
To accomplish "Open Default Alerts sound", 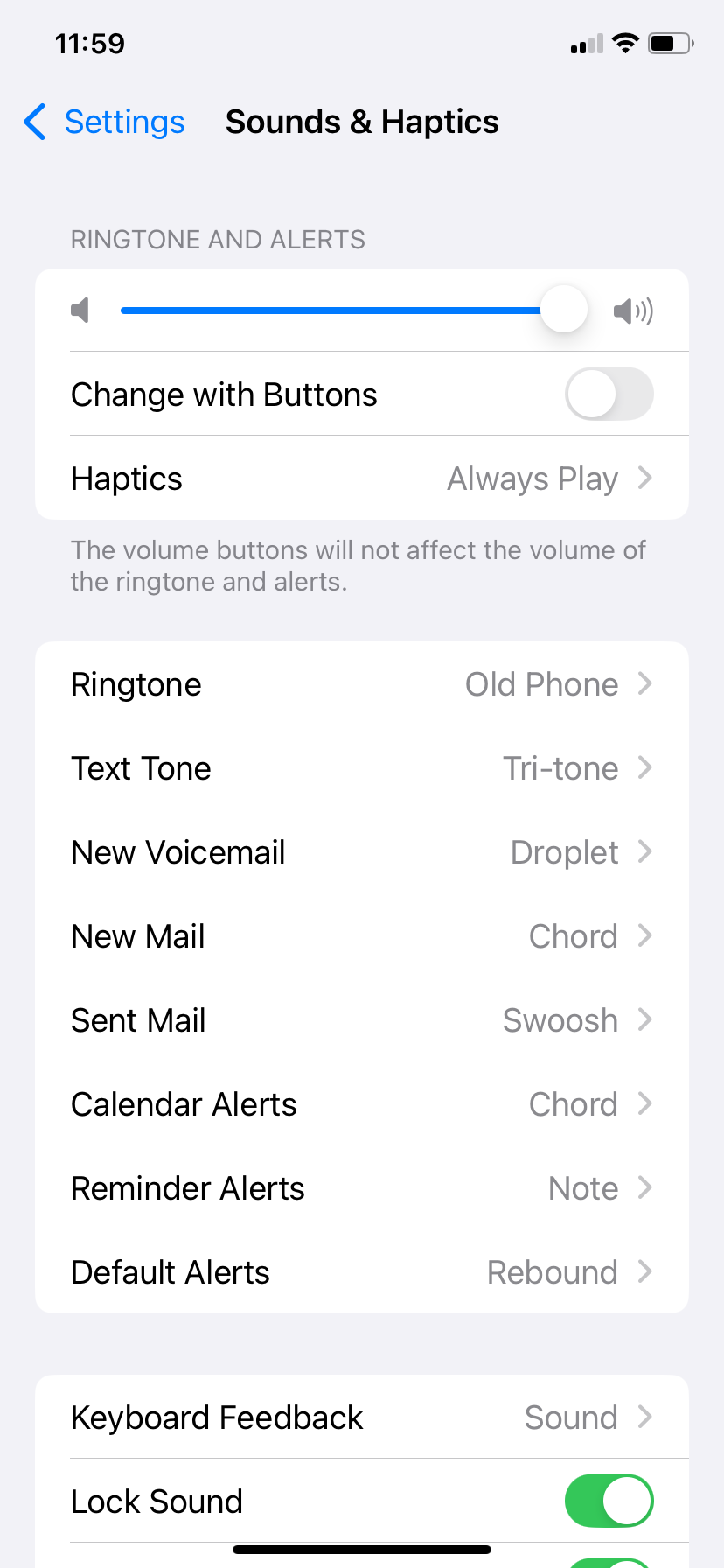I will pos(362,1271).
